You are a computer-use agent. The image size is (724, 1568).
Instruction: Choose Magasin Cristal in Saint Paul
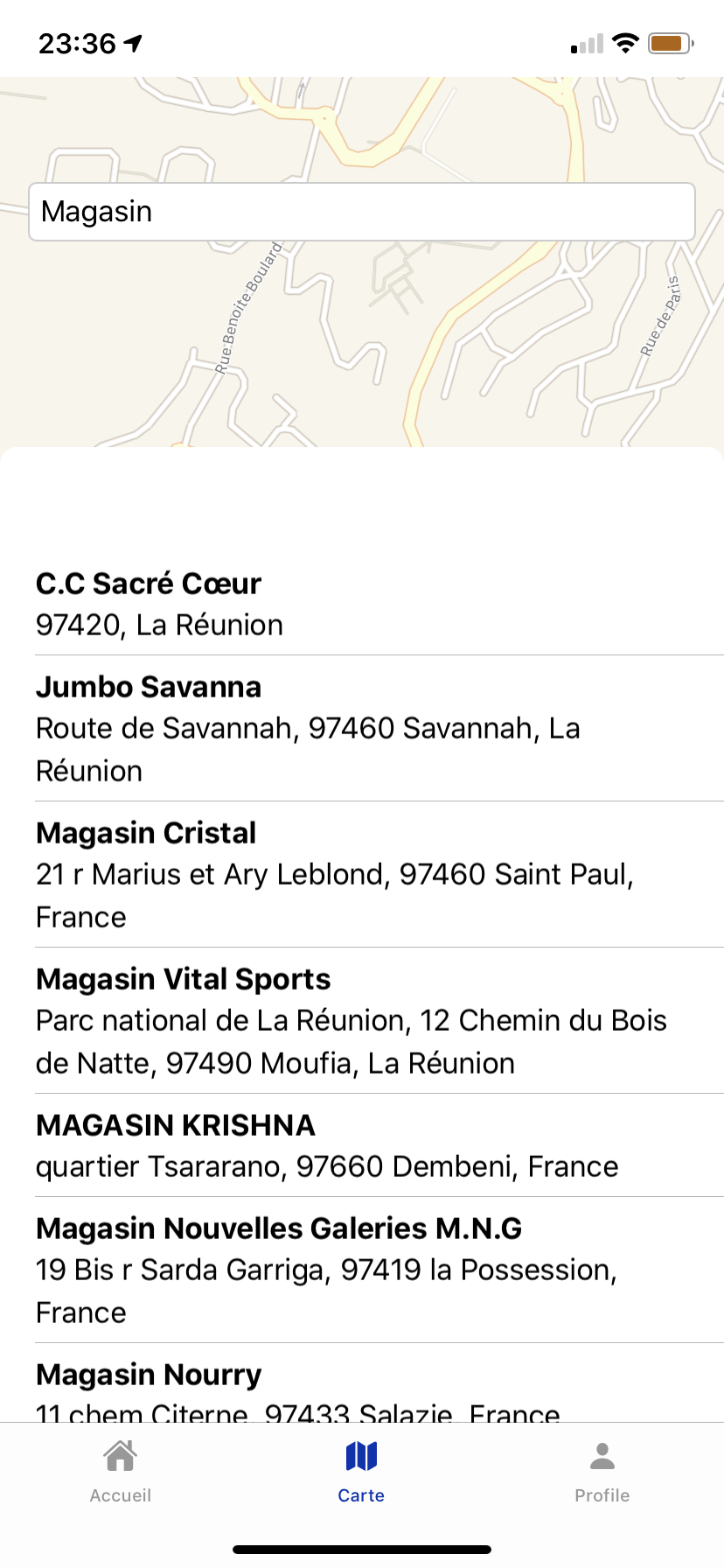[362, 874]
